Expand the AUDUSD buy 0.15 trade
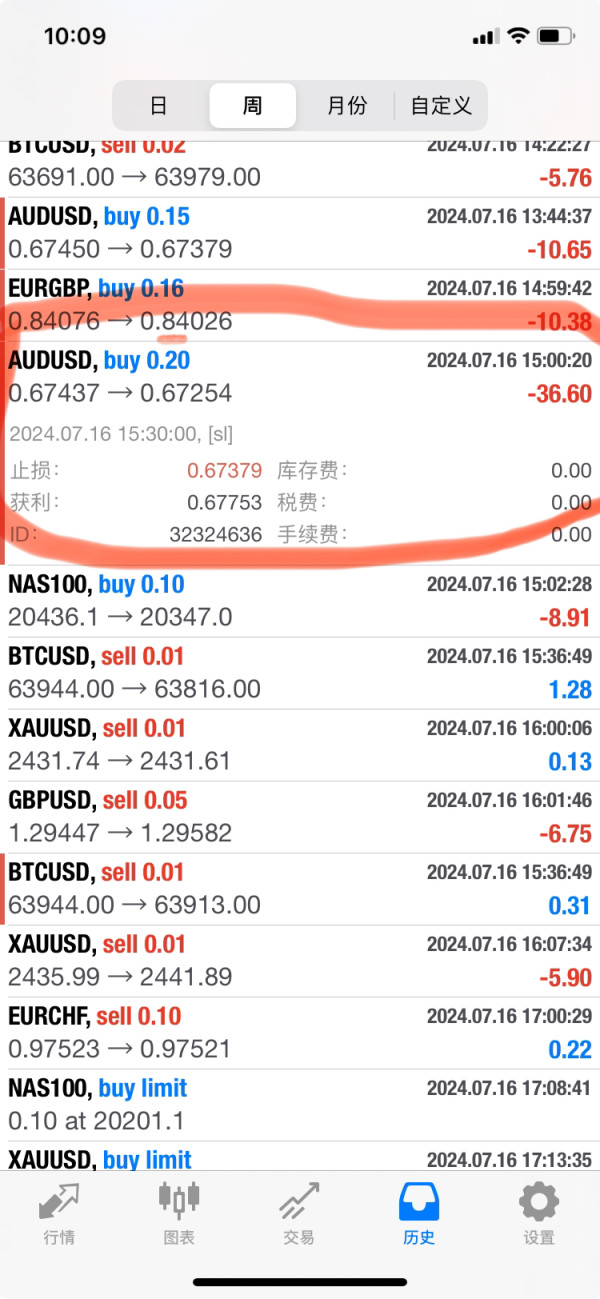This screenshot has width=600, height=1299. [x=300, y=233]
